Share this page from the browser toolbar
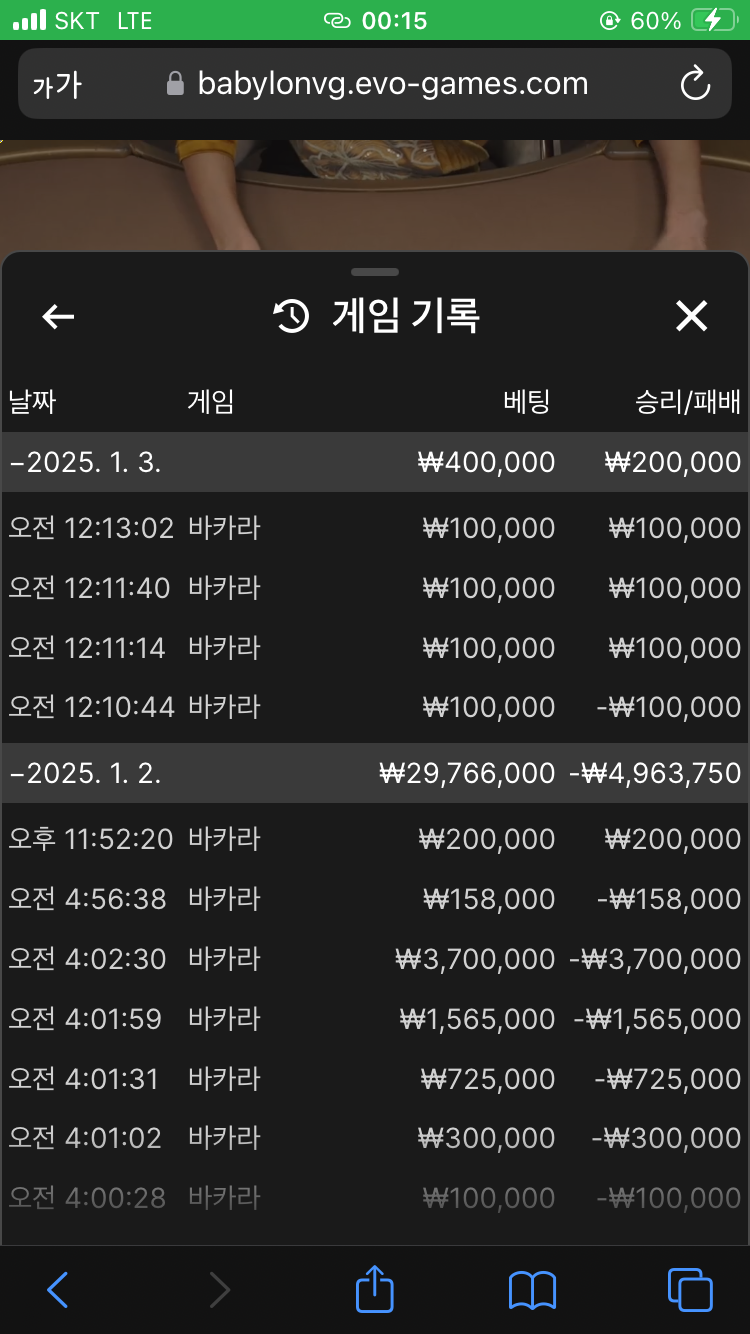Screen dimensions: 750x1334 pos(375,1289)
